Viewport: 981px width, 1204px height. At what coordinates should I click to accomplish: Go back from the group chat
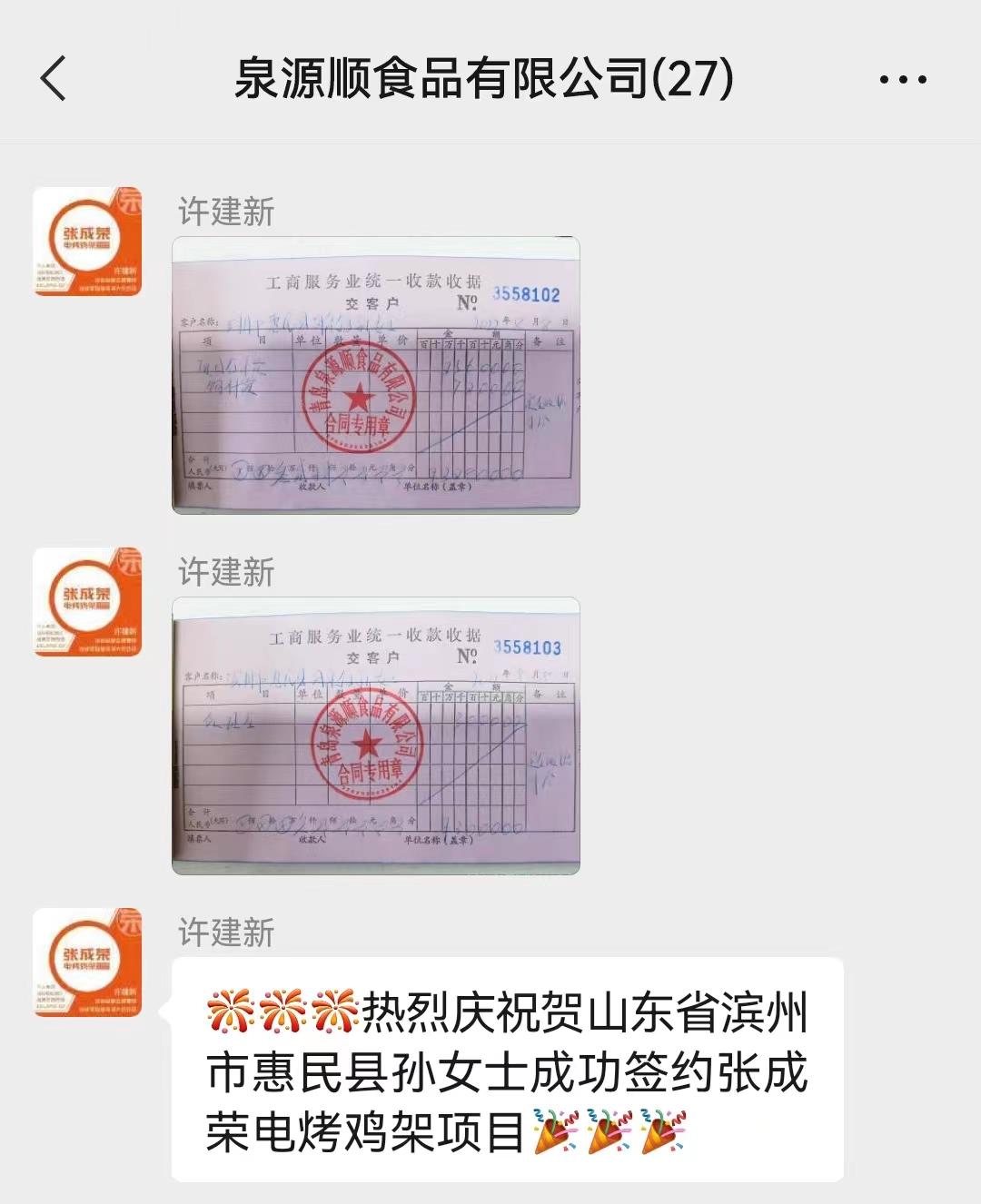[54, 78]
